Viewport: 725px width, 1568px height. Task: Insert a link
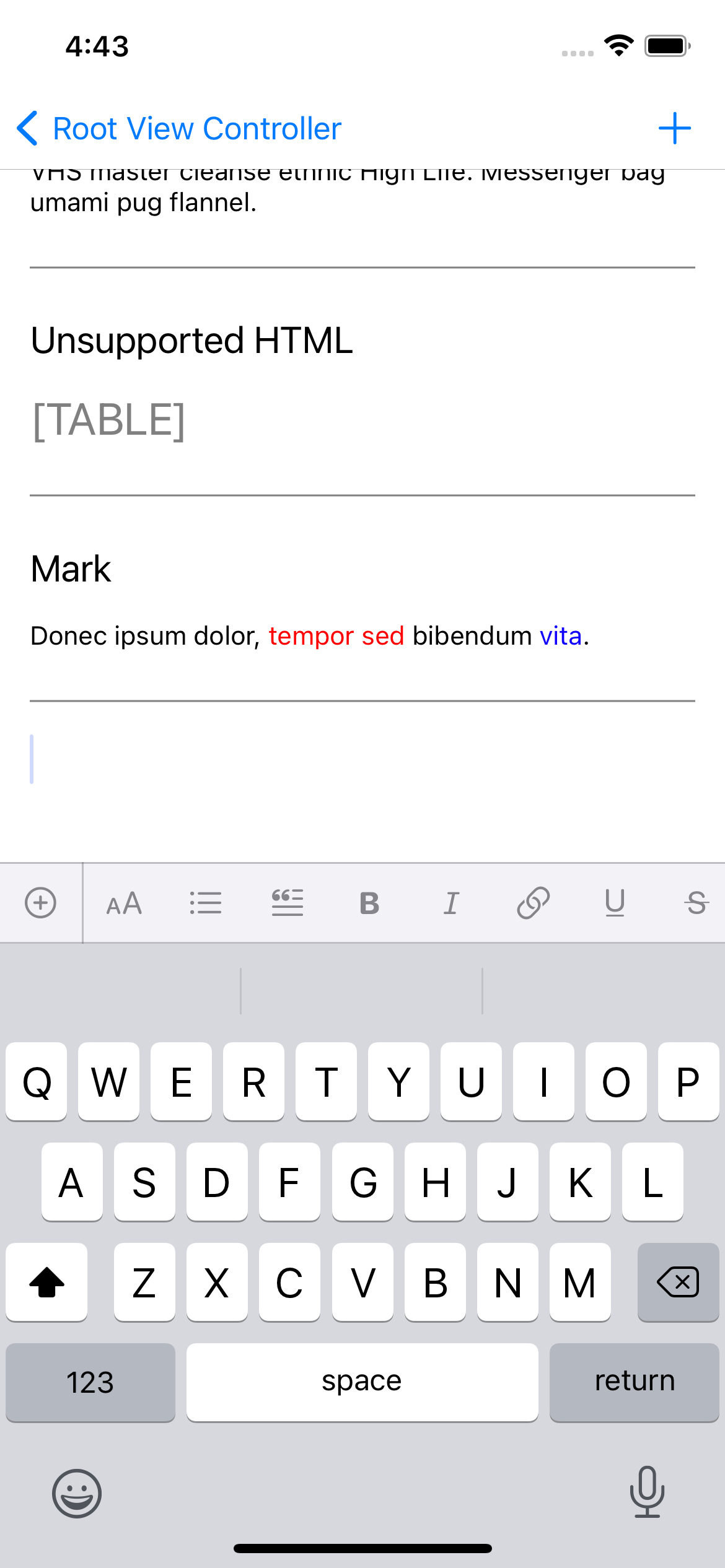(533, 903)
